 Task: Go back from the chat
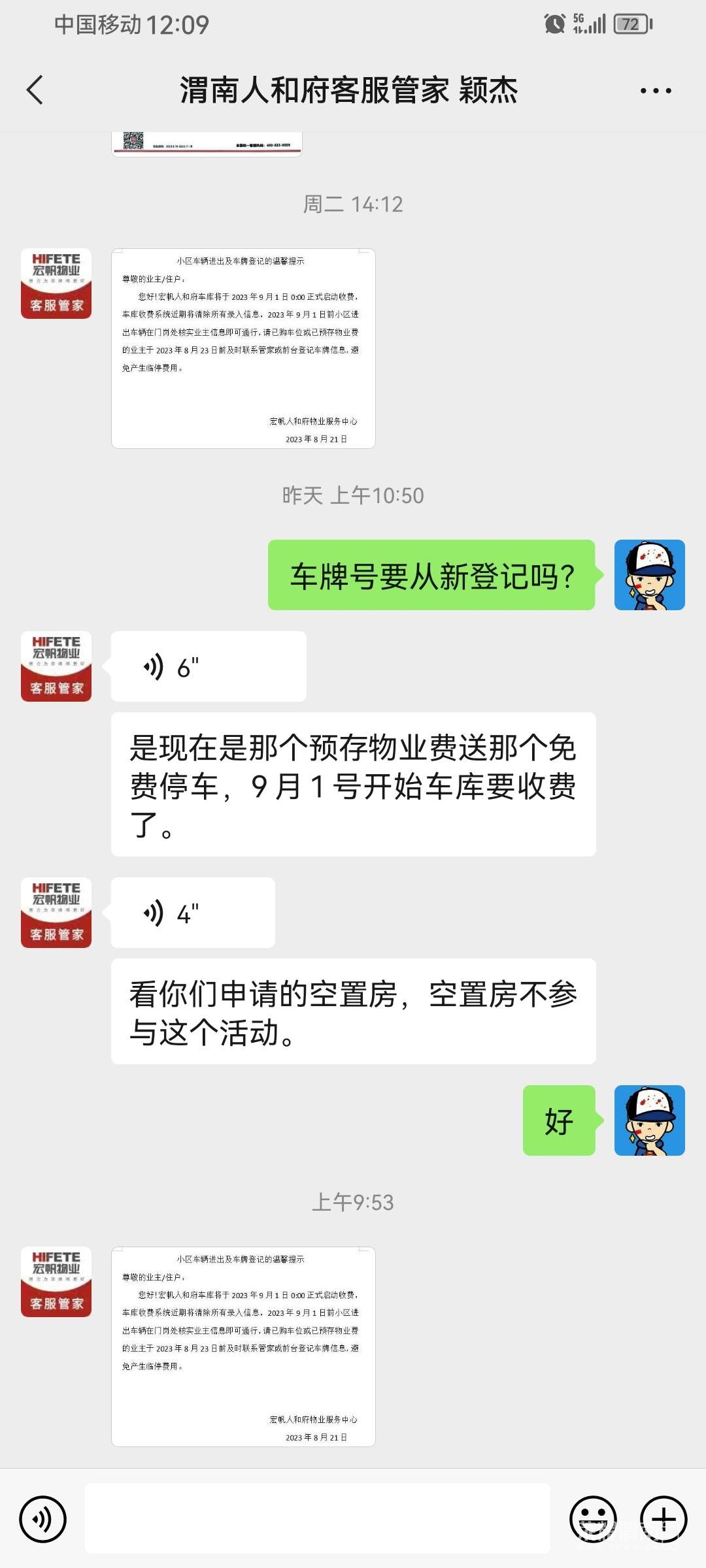pyautogui.click(x=35, y=90)
